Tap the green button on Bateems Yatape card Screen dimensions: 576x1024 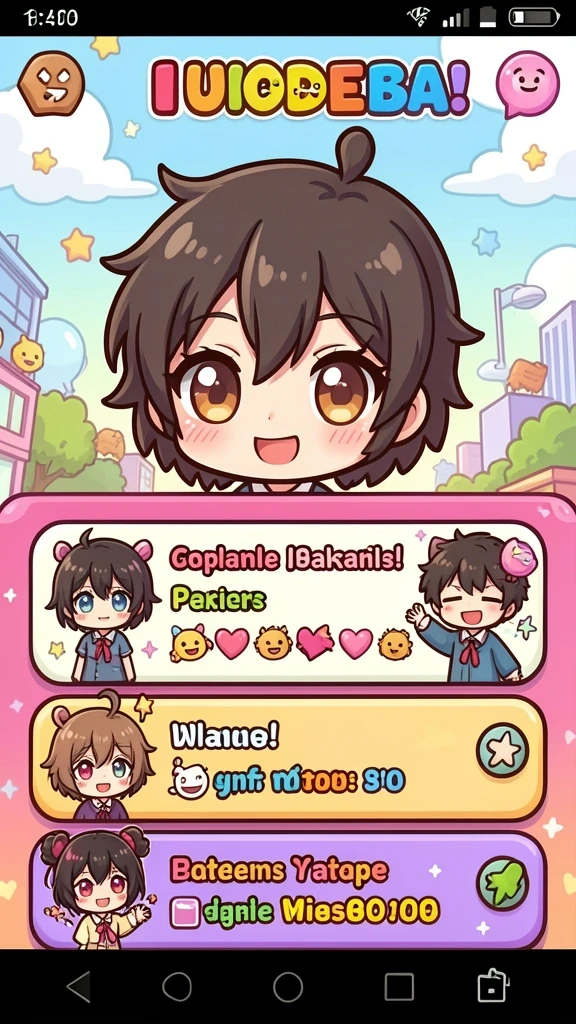coord(503,884)
